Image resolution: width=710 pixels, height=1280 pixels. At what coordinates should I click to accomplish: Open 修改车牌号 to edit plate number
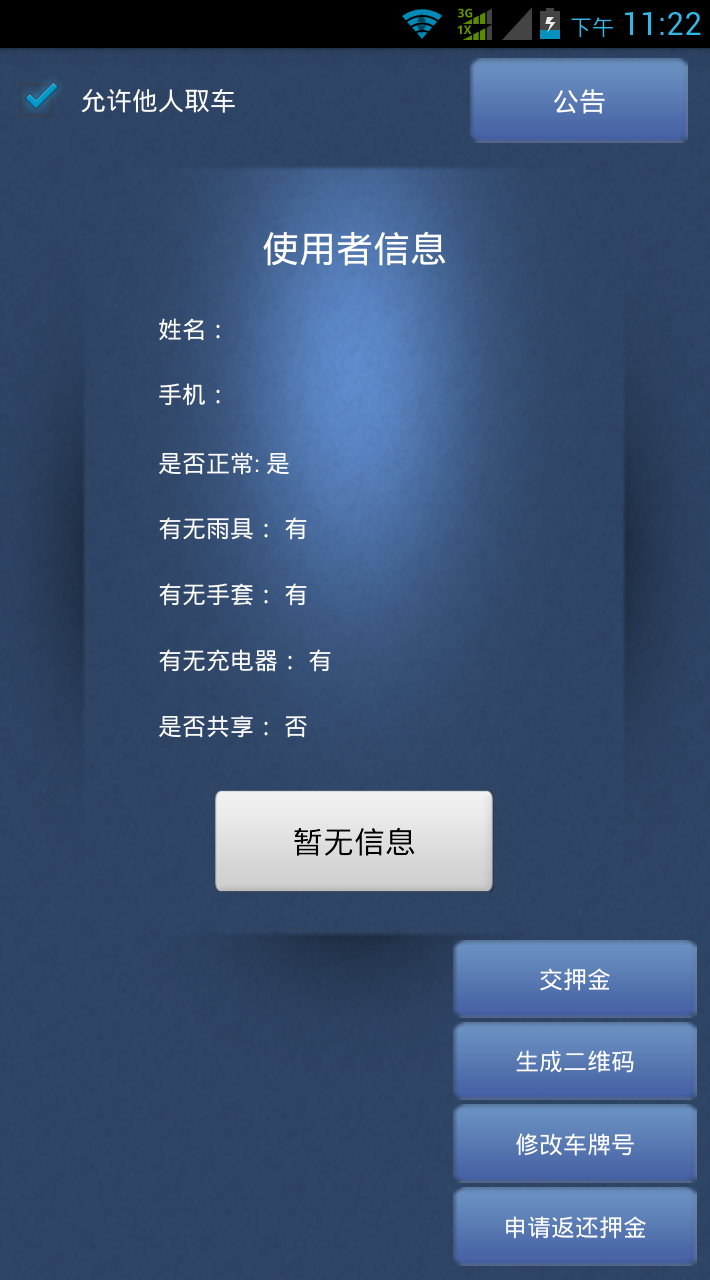[x=575, y=1144]
